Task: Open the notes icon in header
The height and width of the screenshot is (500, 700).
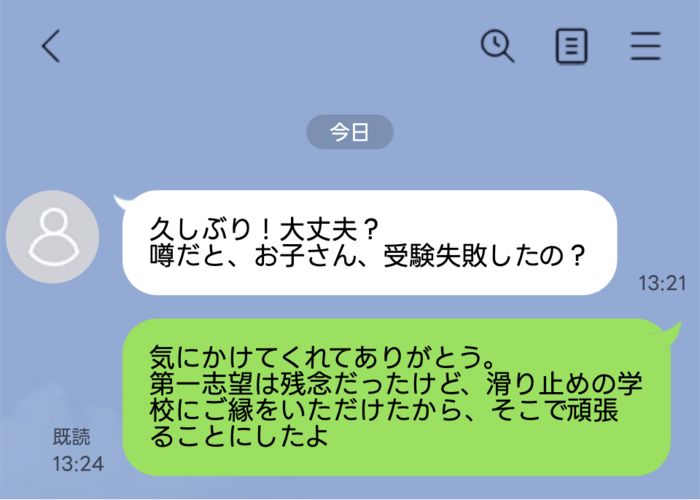Action: (x=572, y=46)
